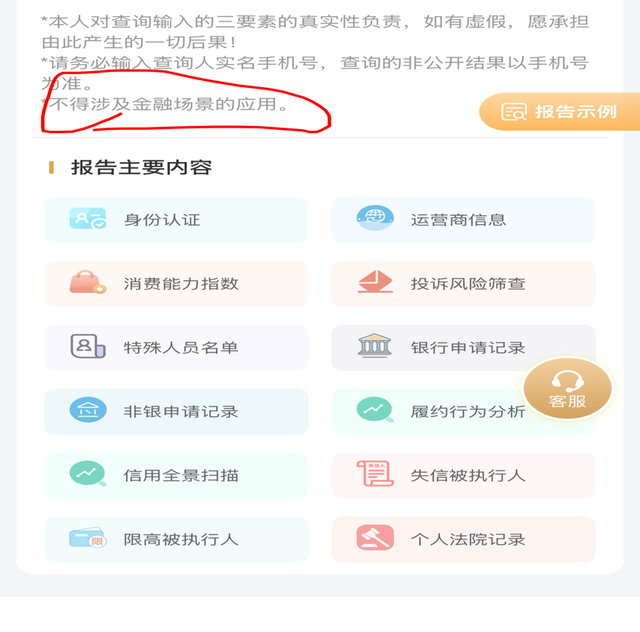Open the 报告示例 sample report
This screenshot has height=632, width=640.
click(559, 111)
